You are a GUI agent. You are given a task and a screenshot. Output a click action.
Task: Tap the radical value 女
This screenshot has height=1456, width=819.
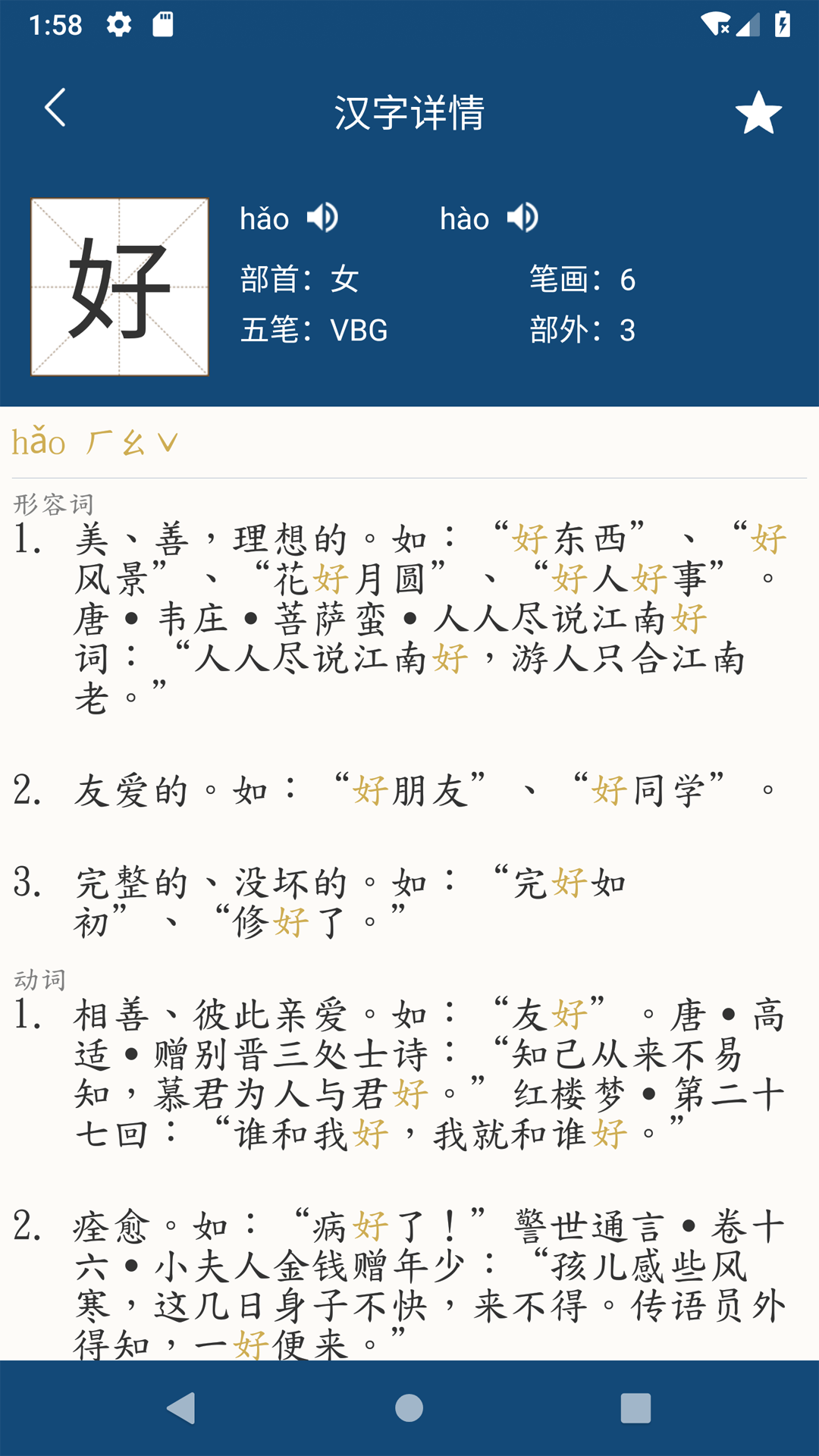click(x=345, y=278)
